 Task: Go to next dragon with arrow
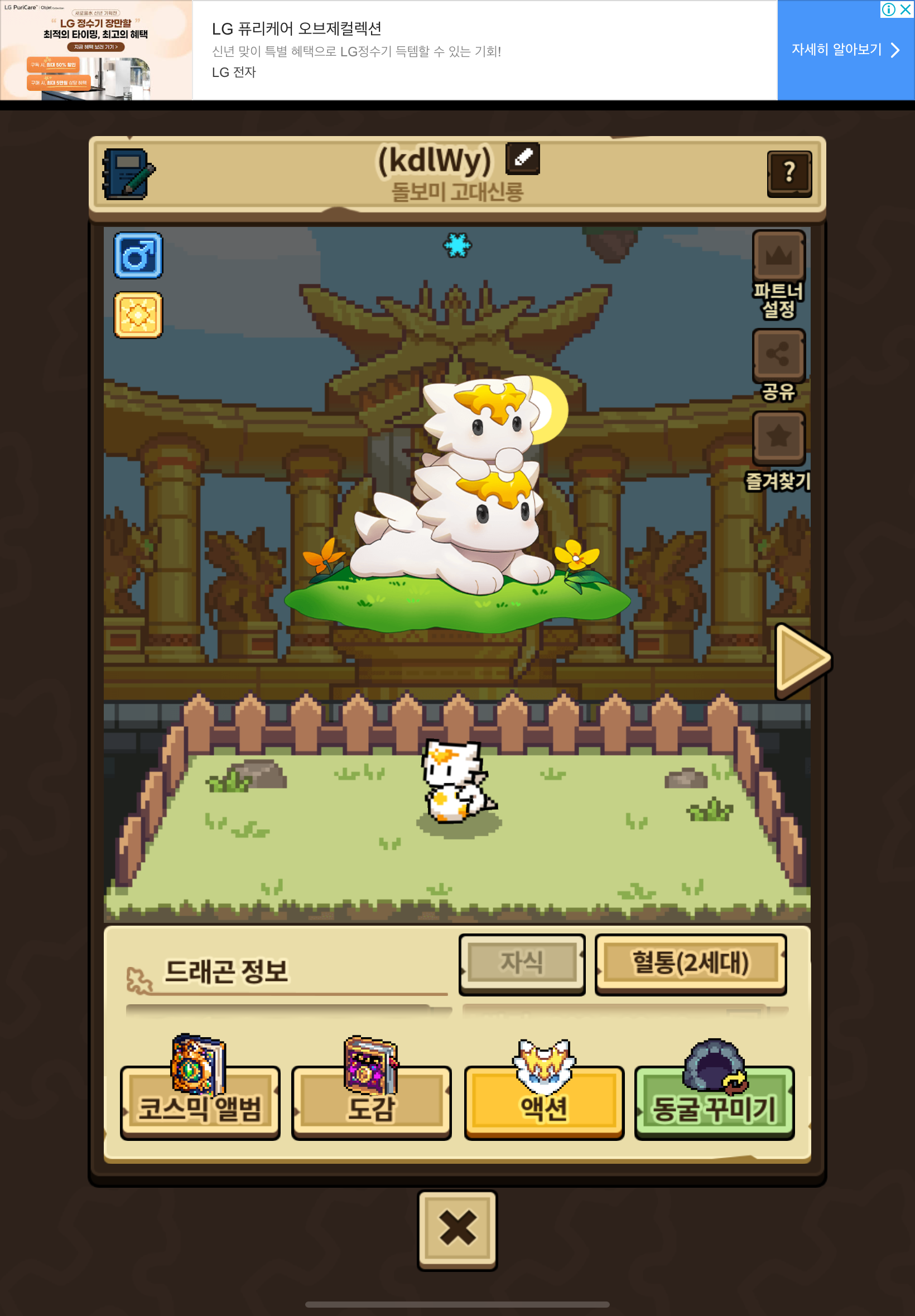pos(802,661)
